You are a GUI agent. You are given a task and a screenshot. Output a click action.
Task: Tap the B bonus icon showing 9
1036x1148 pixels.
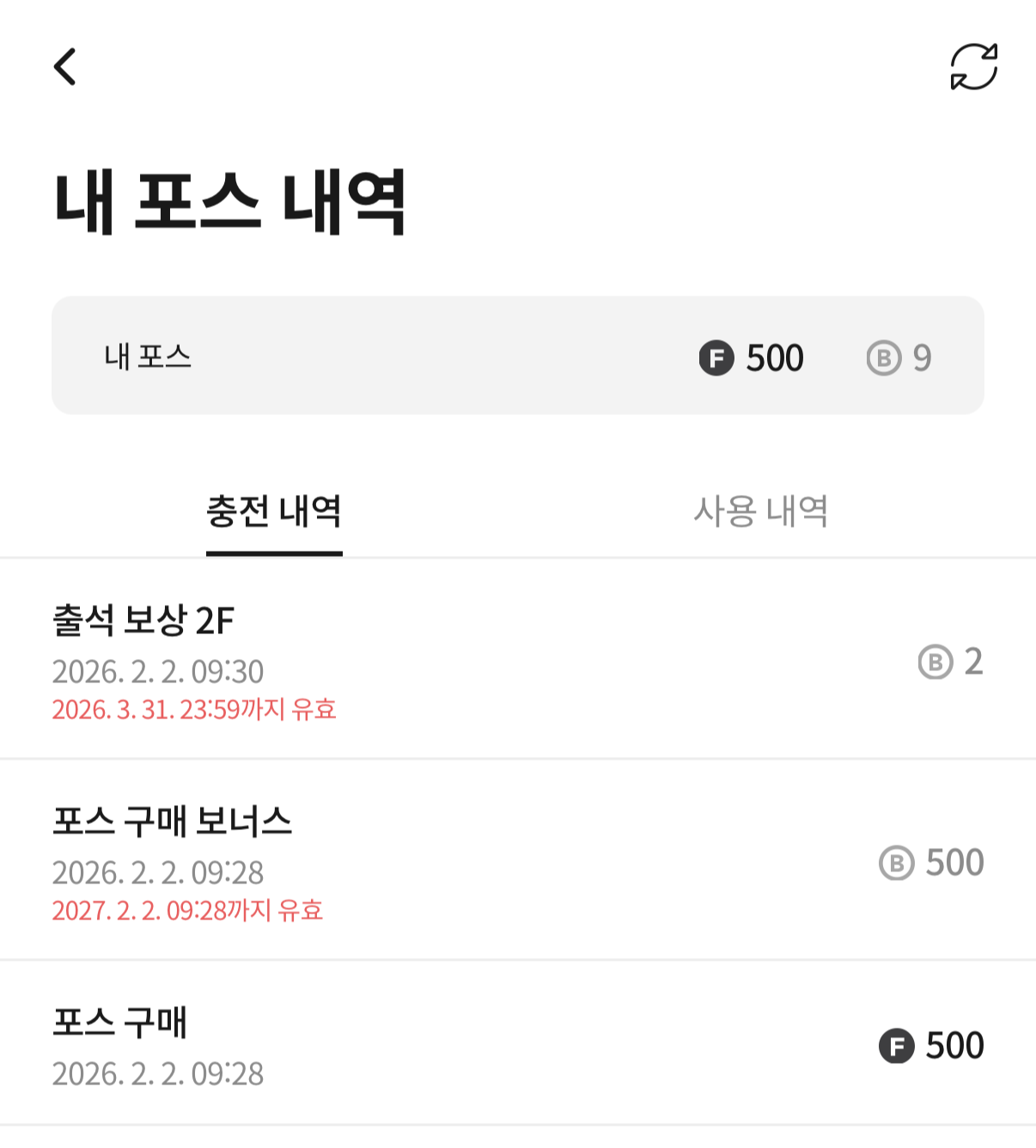(884, 357)
